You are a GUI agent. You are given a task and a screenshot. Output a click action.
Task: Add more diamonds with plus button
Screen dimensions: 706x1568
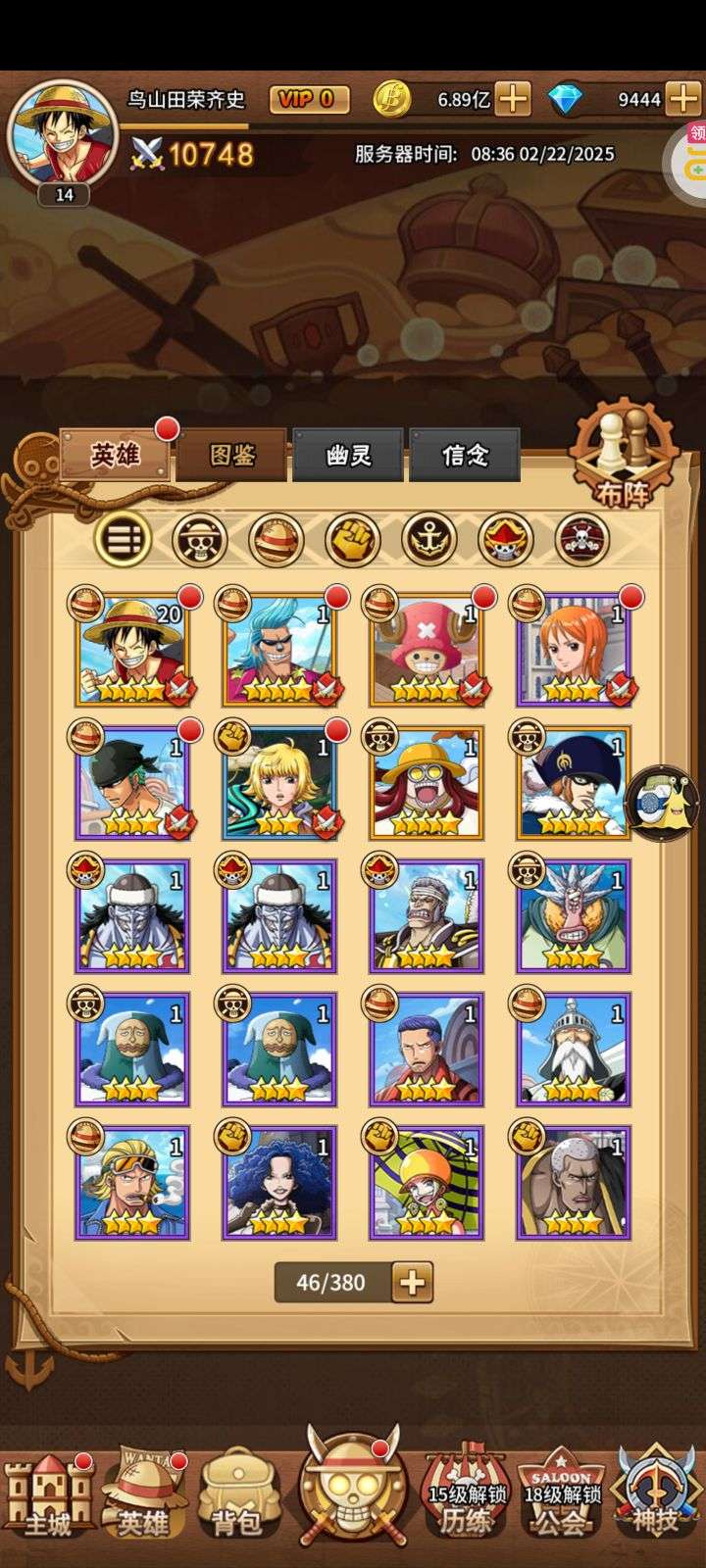(682, 98)
